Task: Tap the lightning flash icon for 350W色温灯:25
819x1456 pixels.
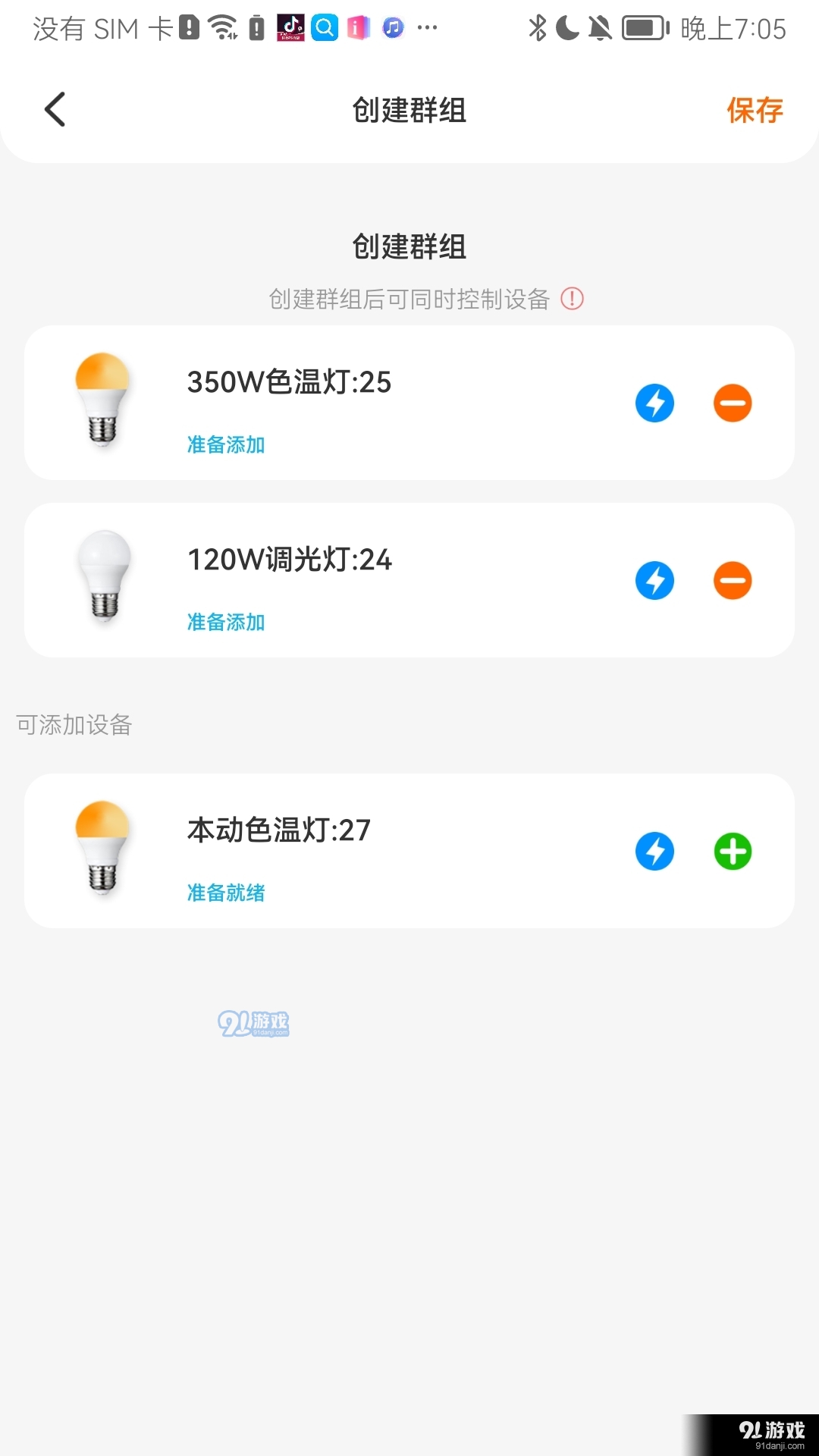Action: [654, 403]
